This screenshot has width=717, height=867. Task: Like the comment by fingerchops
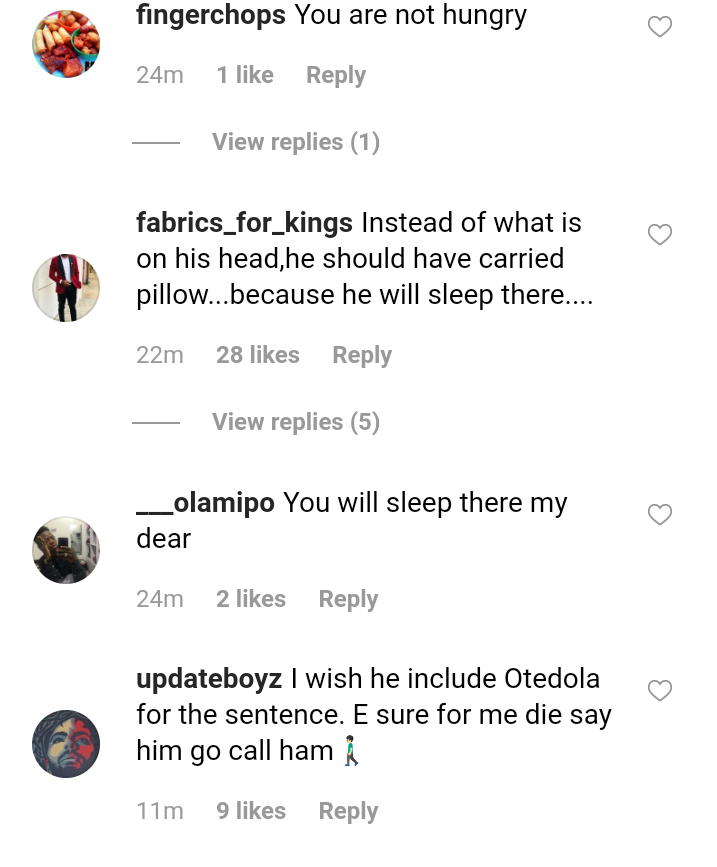[x=660, y=27]
